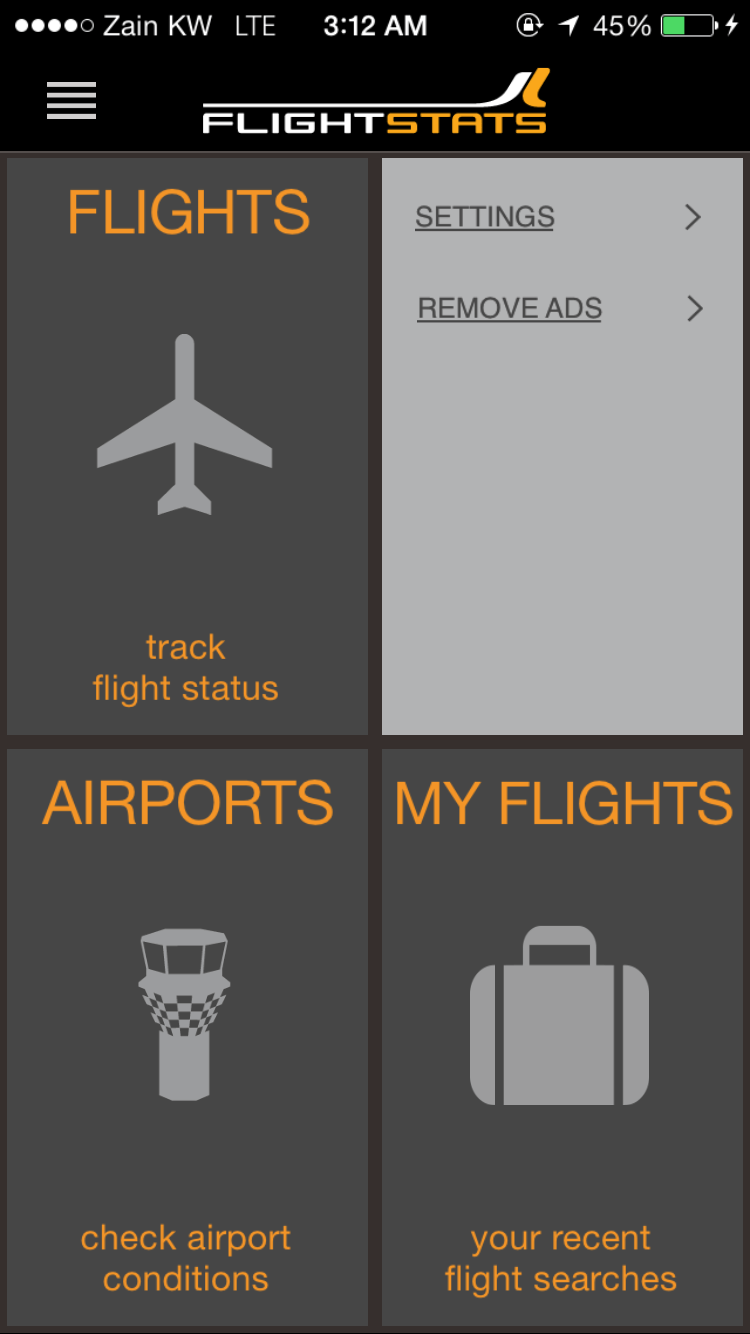750x1334 pixels.
Task: Select the Remove Ads option
Action: coord(558,309)
